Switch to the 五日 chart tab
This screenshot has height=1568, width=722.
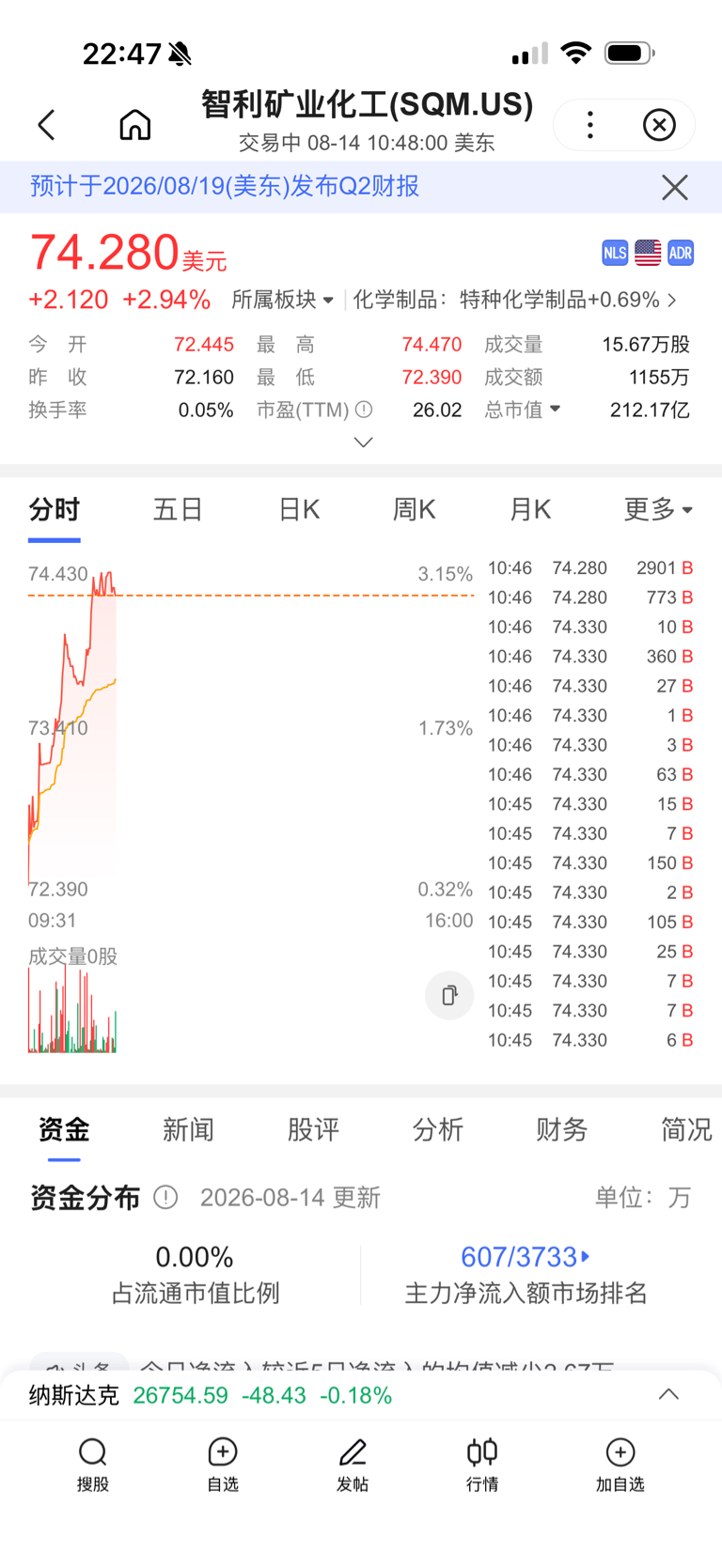(x=179, y=509)
